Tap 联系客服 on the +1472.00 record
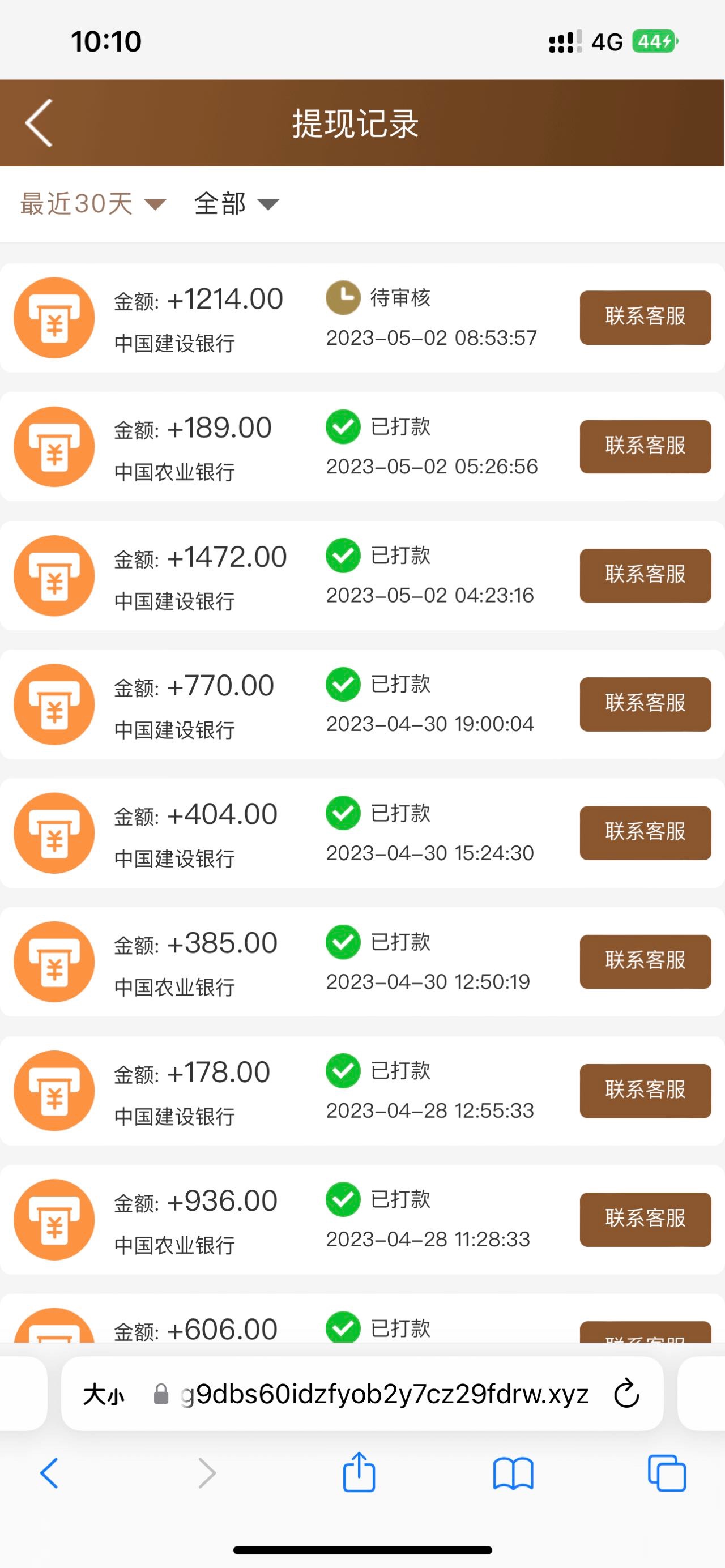 coord(645,575)
